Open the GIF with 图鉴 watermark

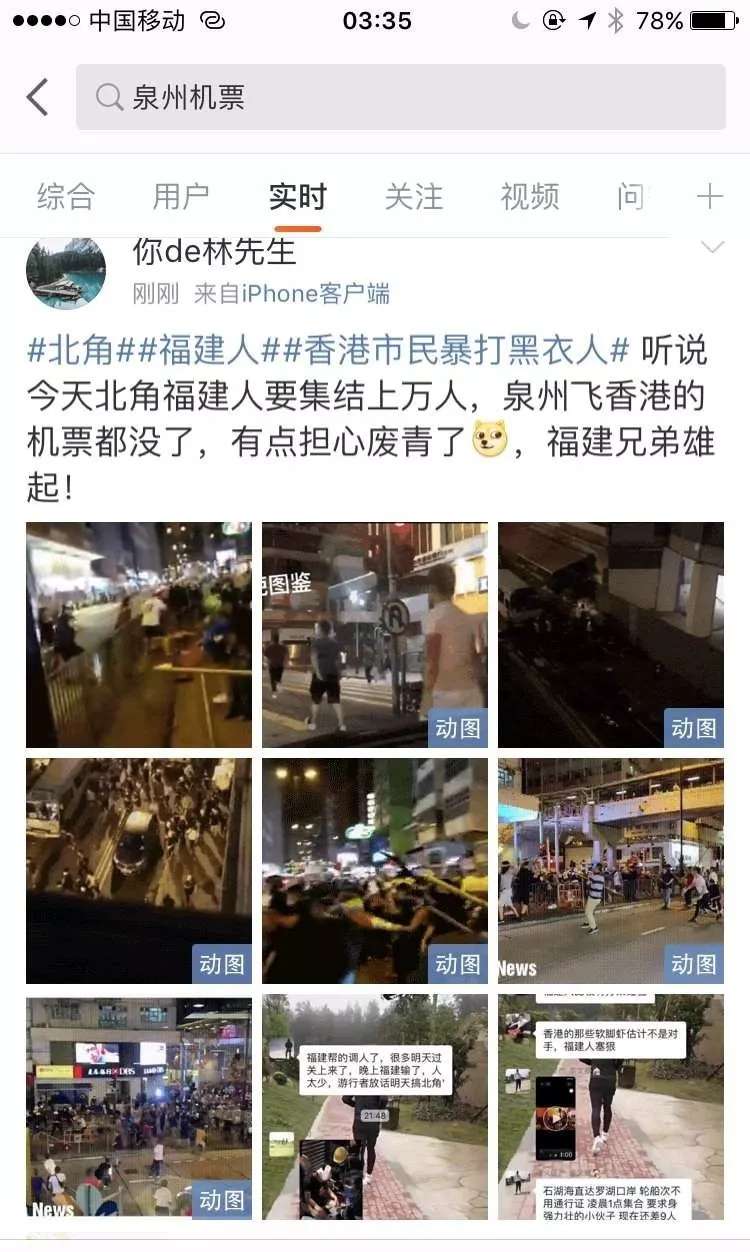coord(375,635)
